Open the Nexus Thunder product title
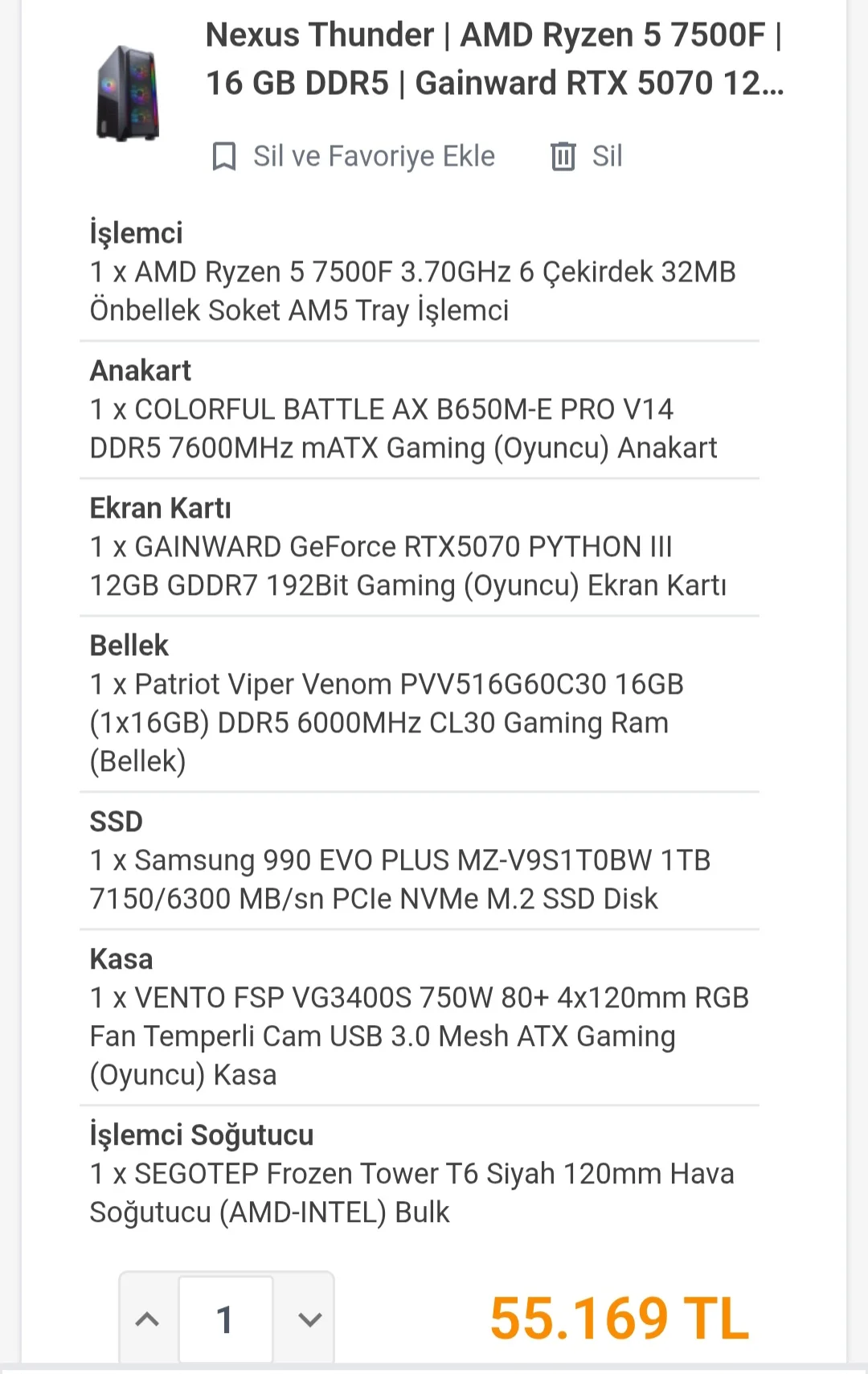Screen dimensions: 868x1374 point(493,59)
